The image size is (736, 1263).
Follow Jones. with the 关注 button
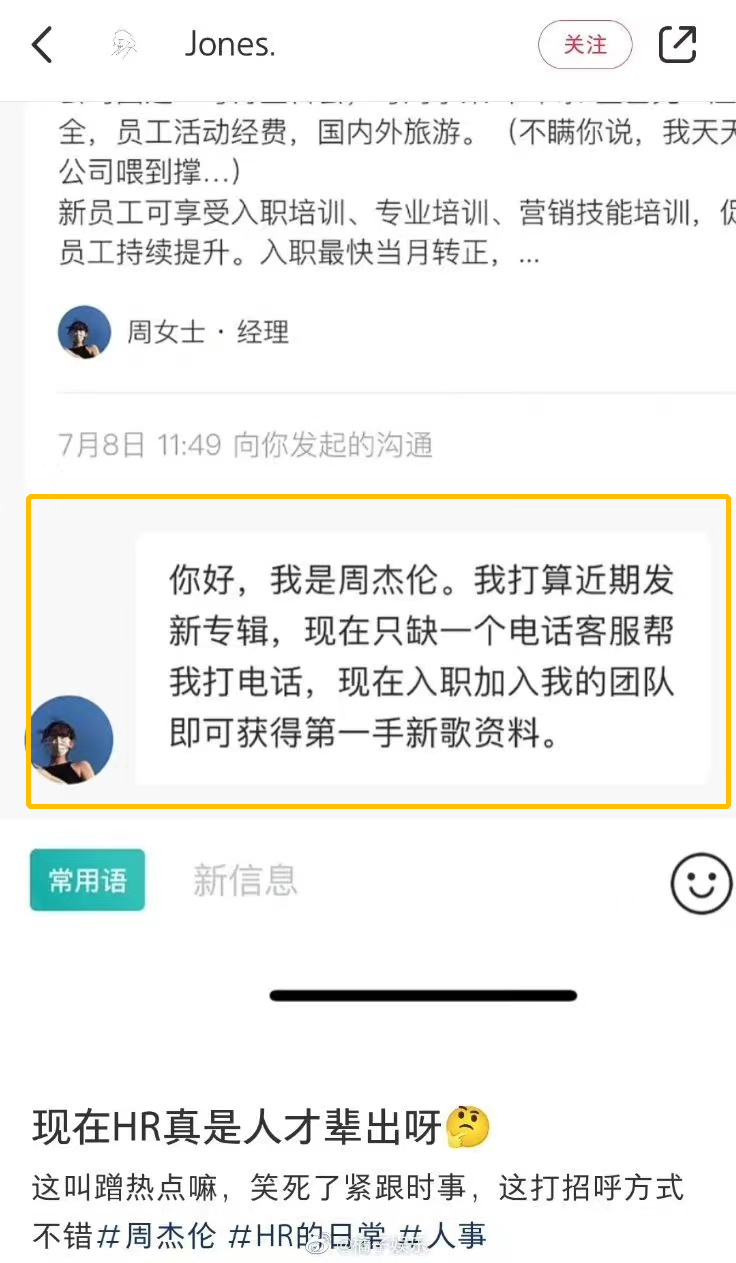pos(585,45)
